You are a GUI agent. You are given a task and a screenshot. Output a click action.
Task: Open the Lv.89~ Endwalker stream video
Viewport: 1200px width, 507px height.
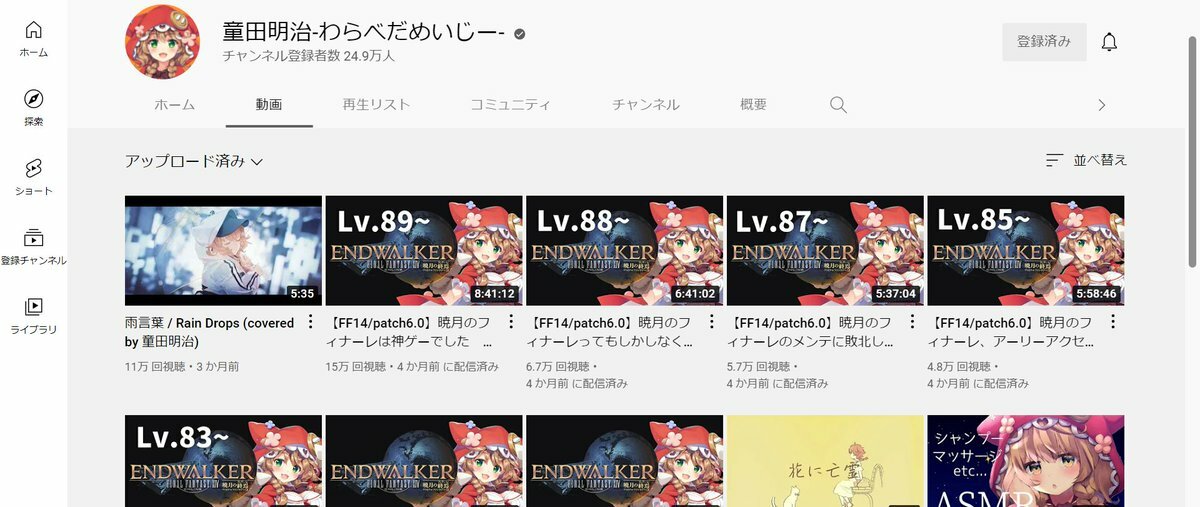pos(424,250)
